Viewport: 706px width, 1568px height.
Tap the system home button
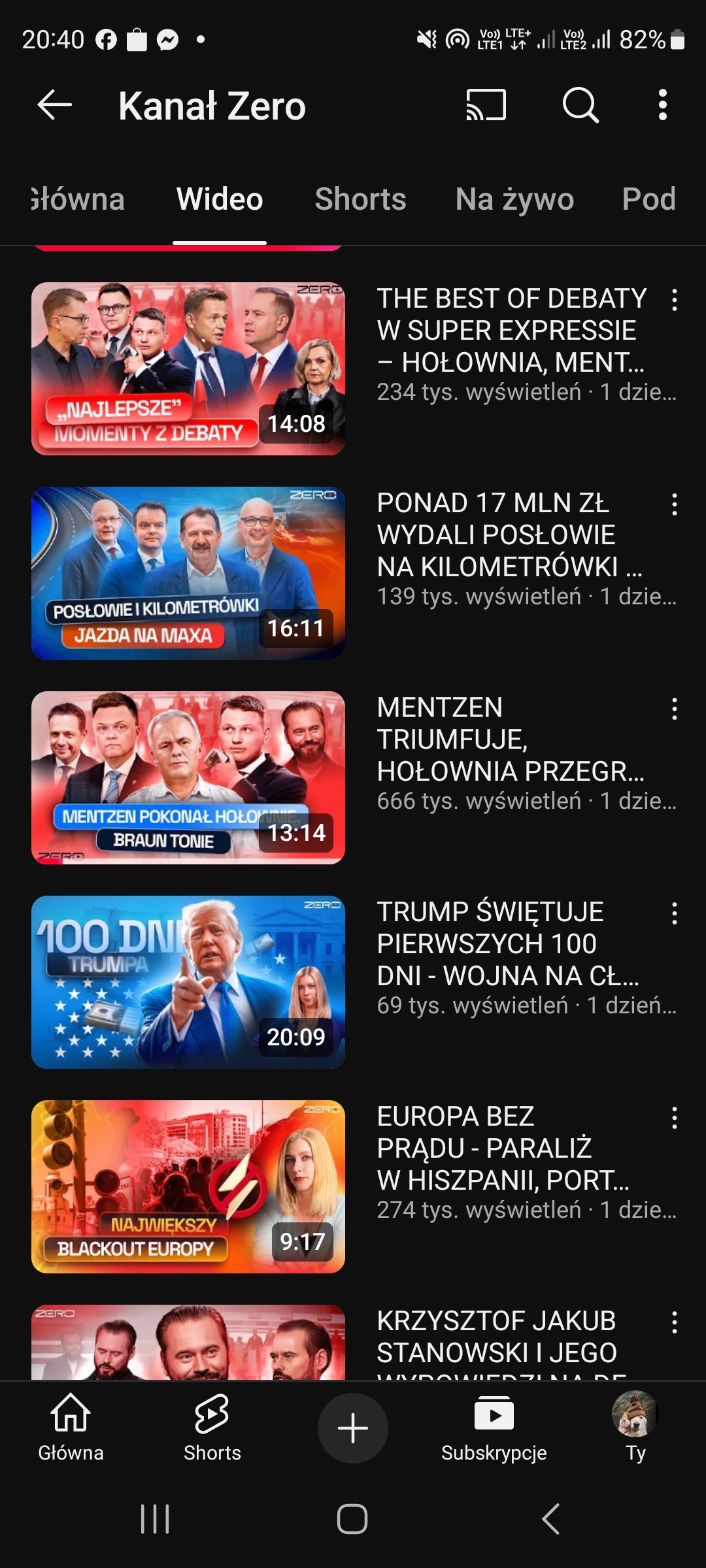[x=352, y=1518]
